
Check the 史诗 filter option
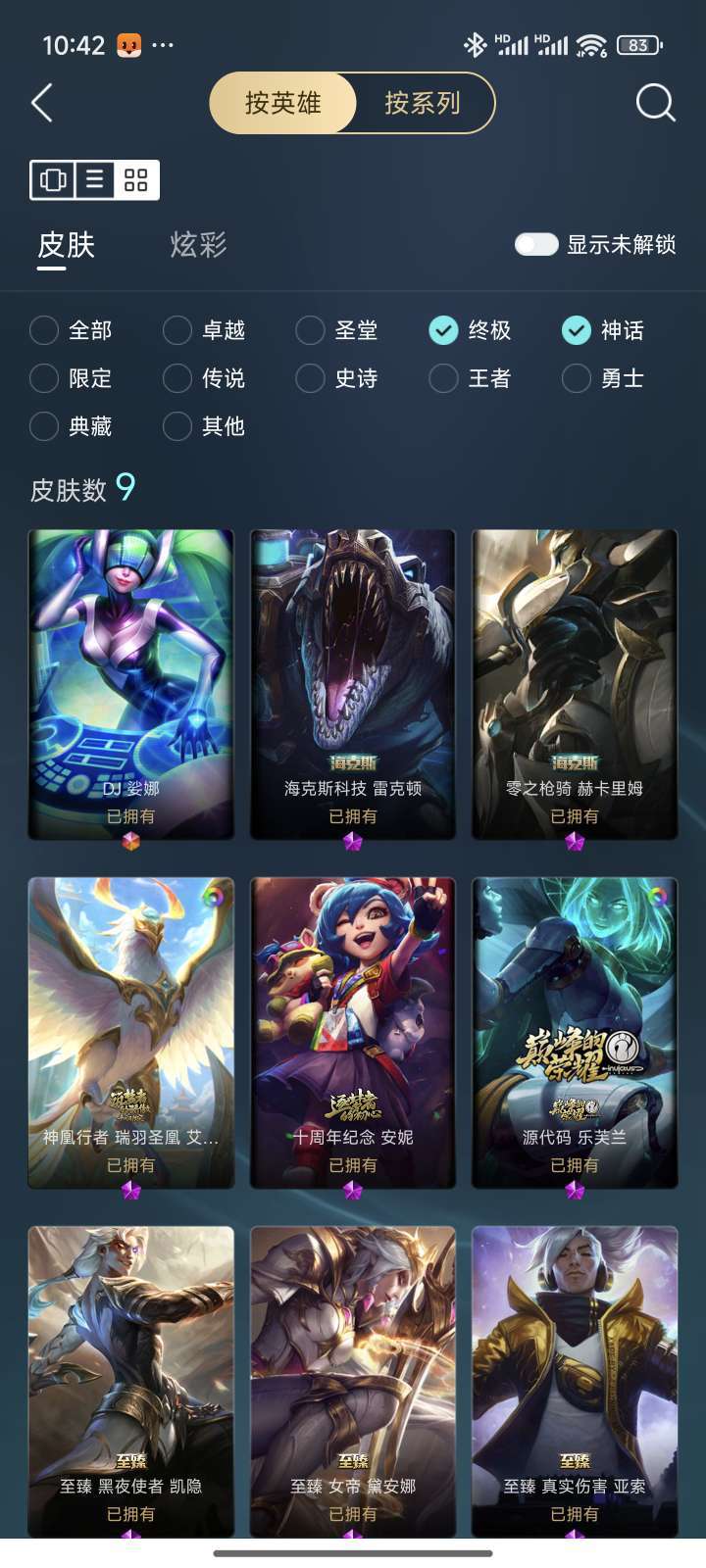coord(337,378)
